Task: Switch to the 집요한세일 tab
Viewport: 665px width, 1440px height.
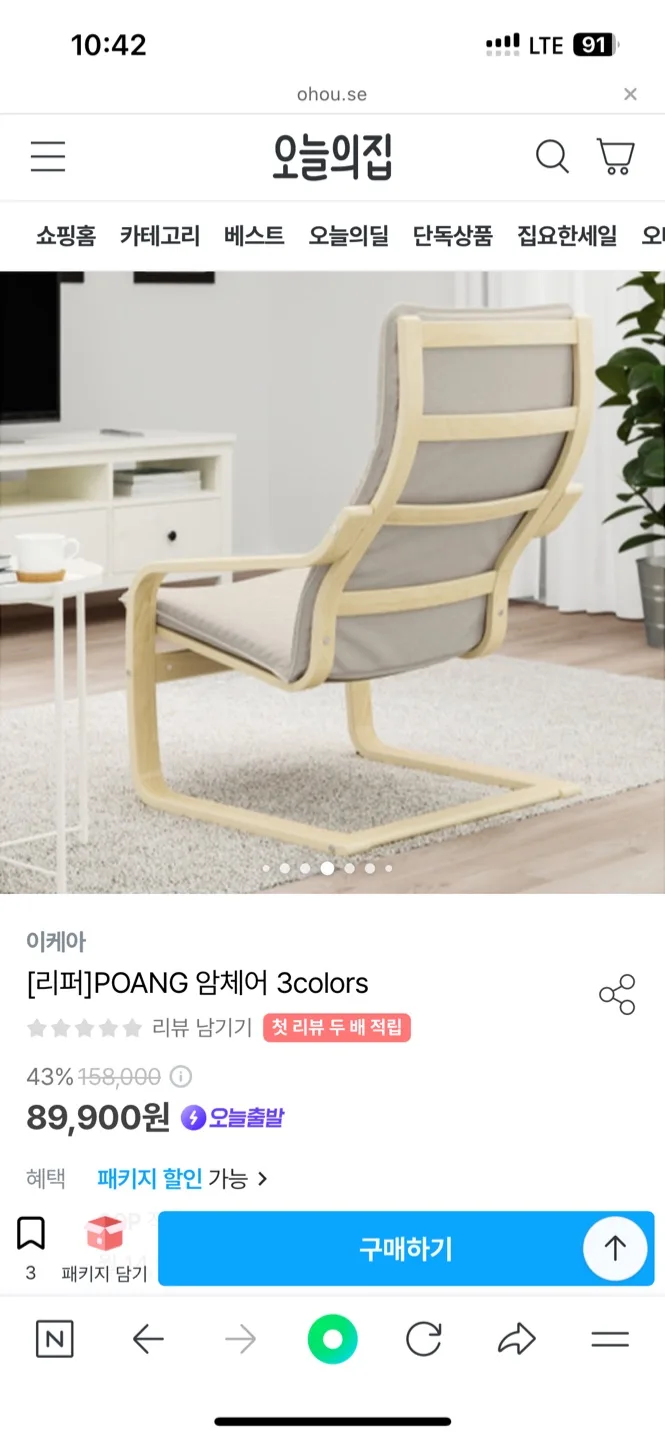Action: pos(567,236)
